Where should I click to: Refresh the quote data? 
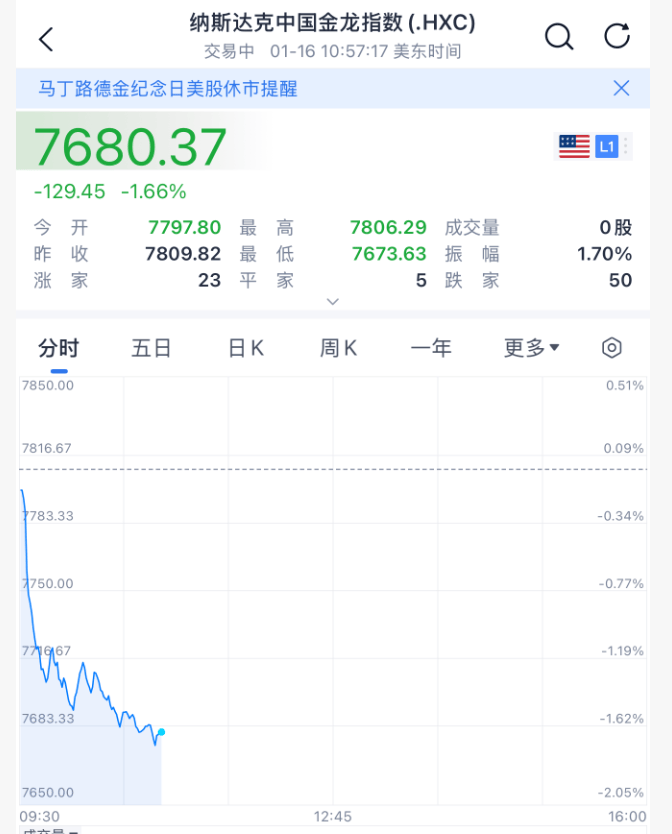pos(617,36)
